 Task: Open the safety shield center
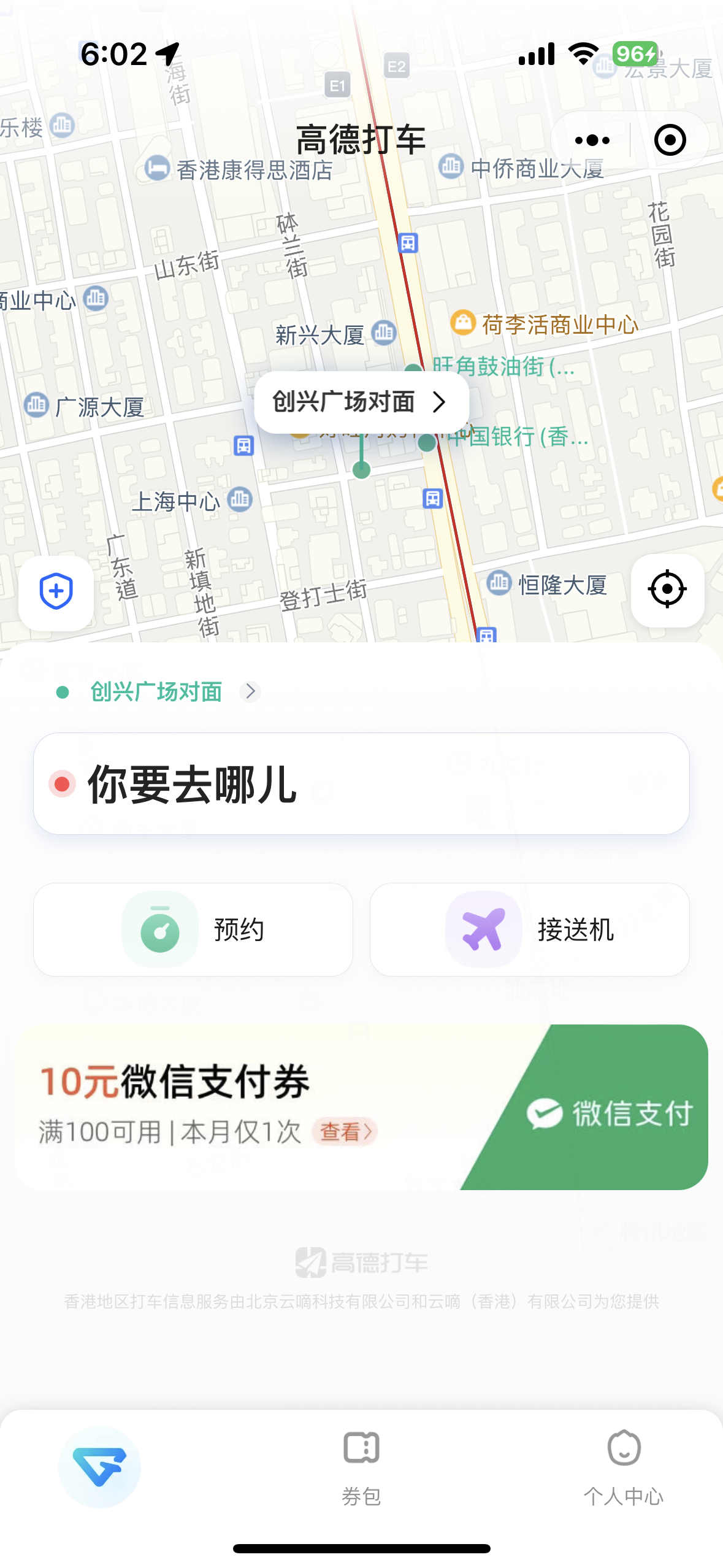click(56, 592)
